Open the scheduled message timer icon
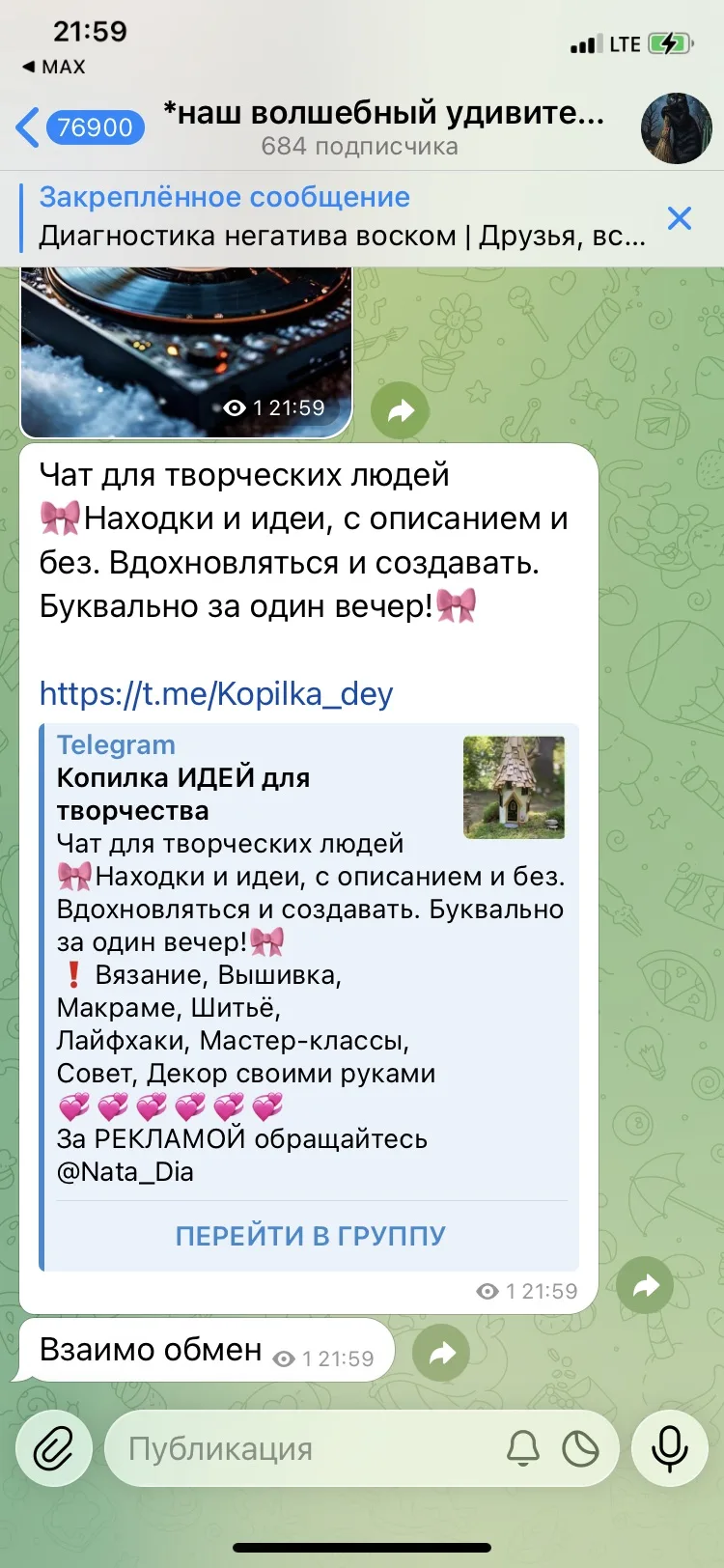724x1568 pixels. (x=581, y=1448)
